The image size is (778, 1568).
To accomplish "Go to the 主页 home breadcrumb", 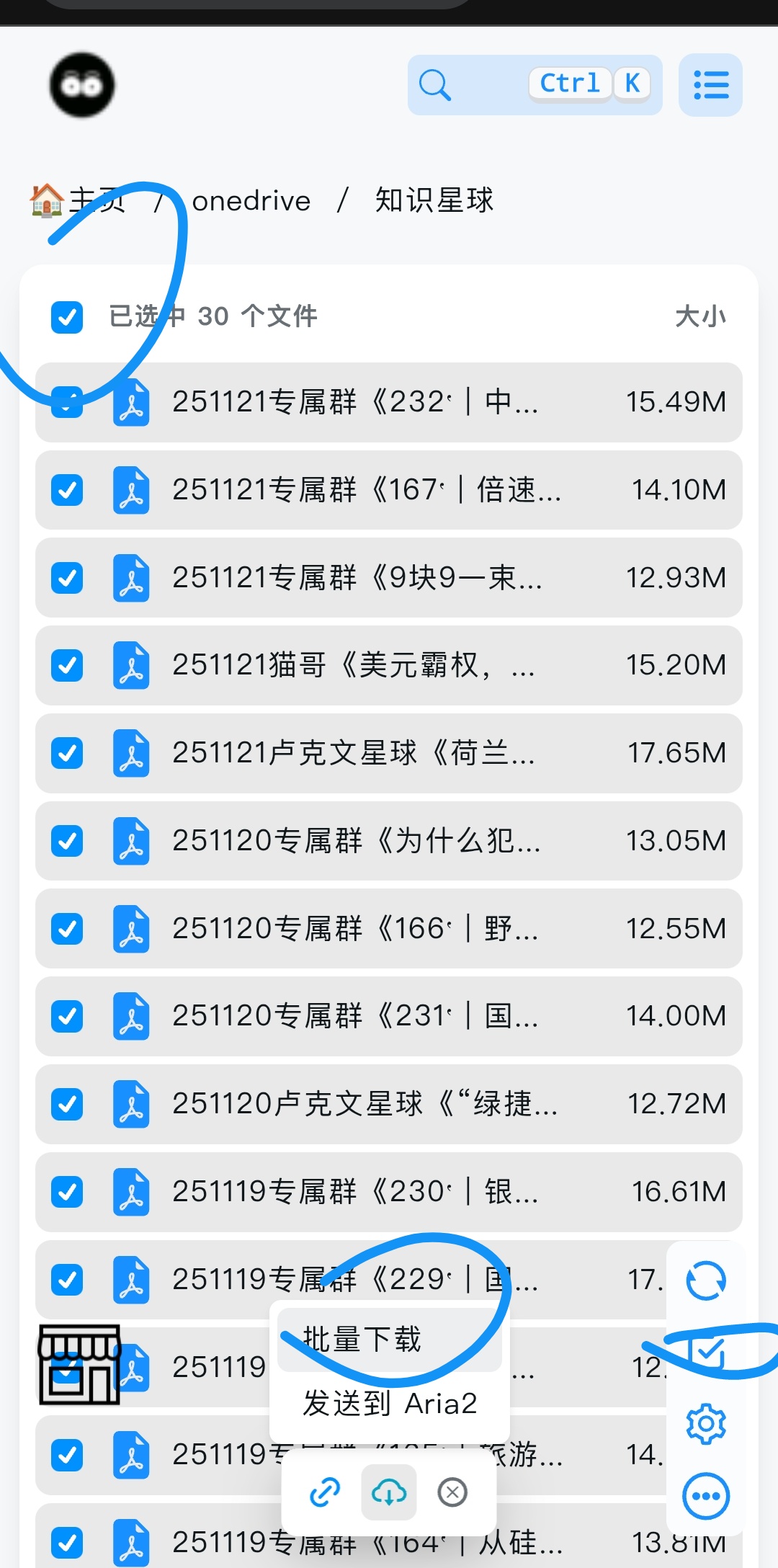I will [x=79, y=201].
